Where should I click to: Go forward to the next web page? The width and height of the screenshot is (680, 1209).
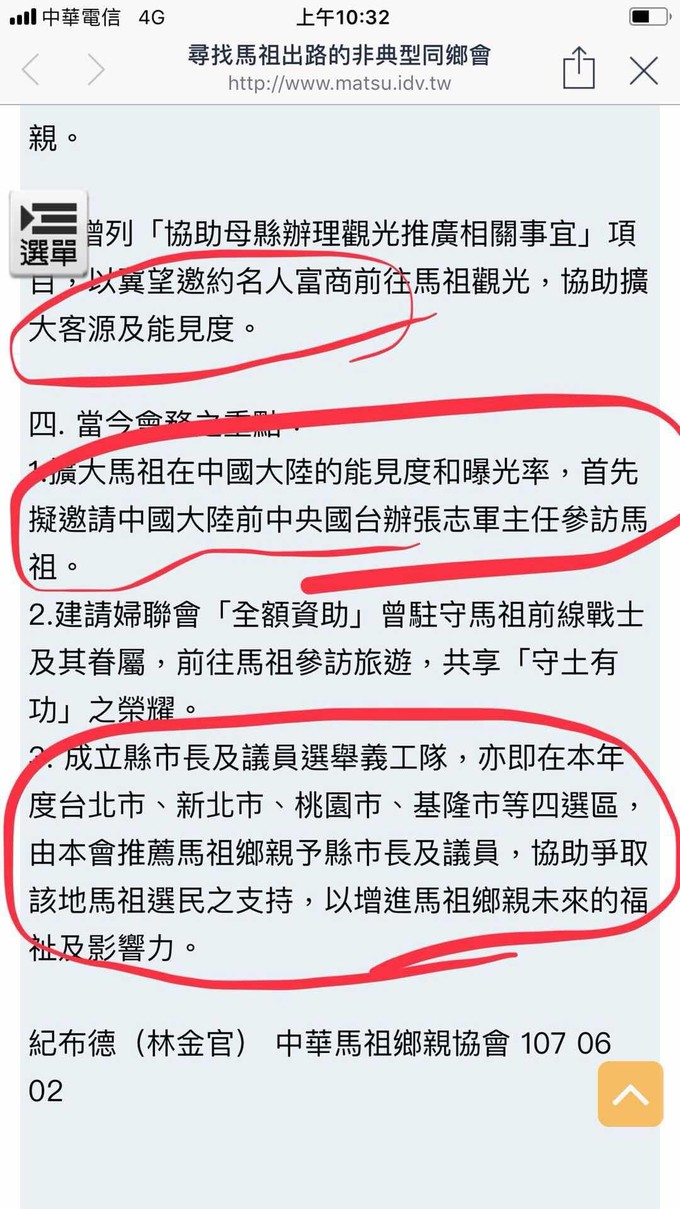point(96,70)
